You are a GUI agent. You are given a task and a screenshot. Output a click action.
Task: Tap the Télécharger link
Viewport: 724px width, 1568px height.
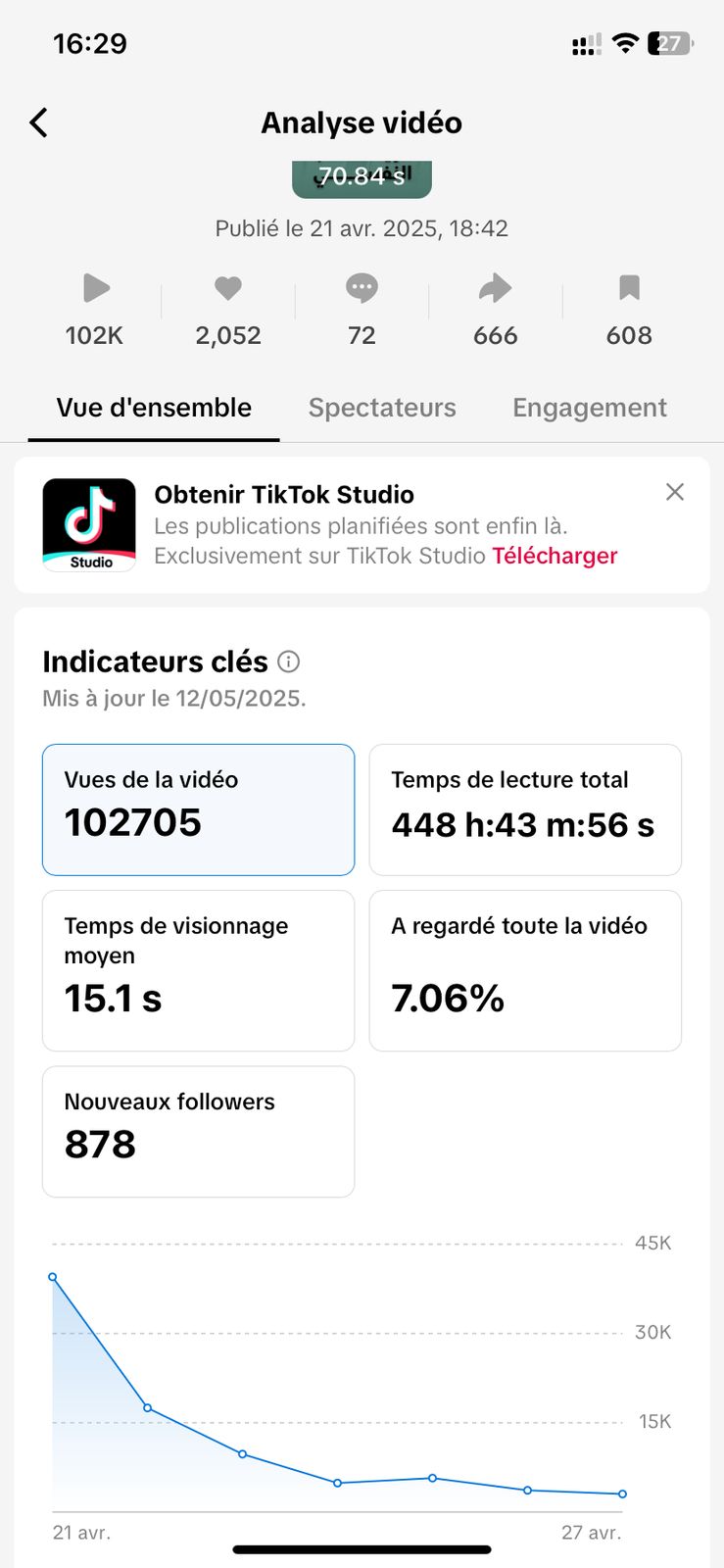pos(555,556)
